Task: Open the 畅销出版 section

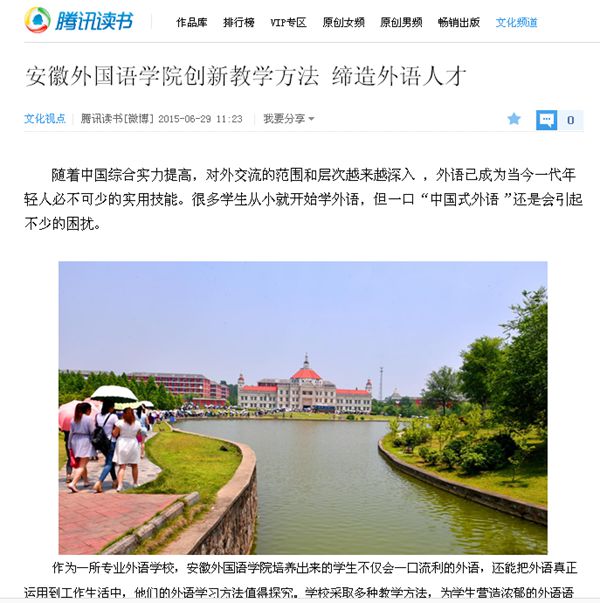Action: click(x=458, y=21)
